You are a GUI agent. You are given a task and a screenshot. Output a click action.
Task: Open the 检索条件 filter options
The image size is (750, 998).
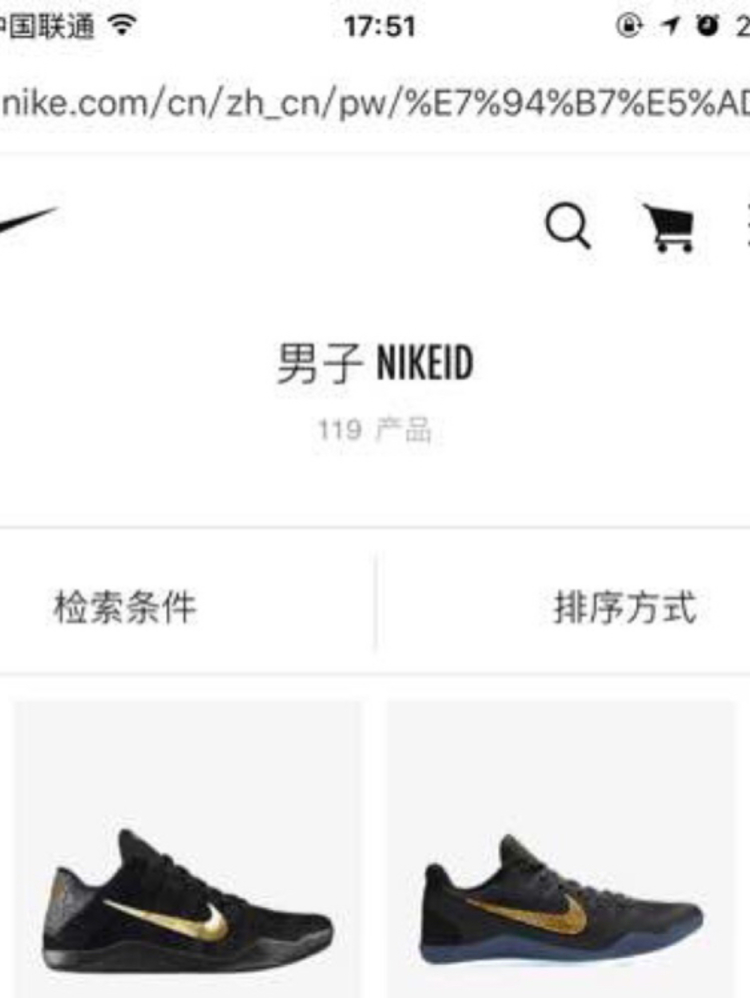[x=125, y=607]
